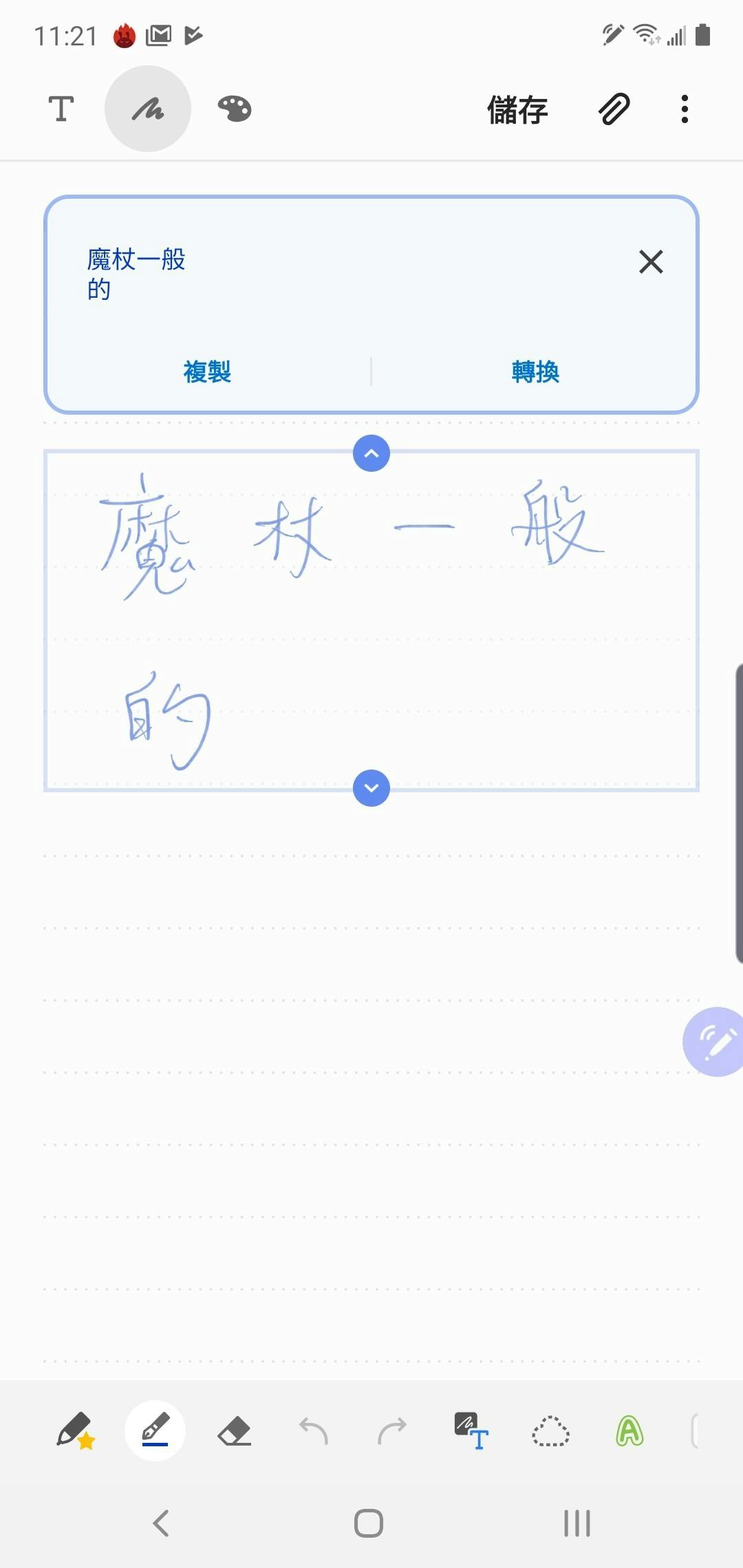Close the recognized text popup
Image resolution: width=743 pixels, height=1568 pixels.
pos(651,262)
